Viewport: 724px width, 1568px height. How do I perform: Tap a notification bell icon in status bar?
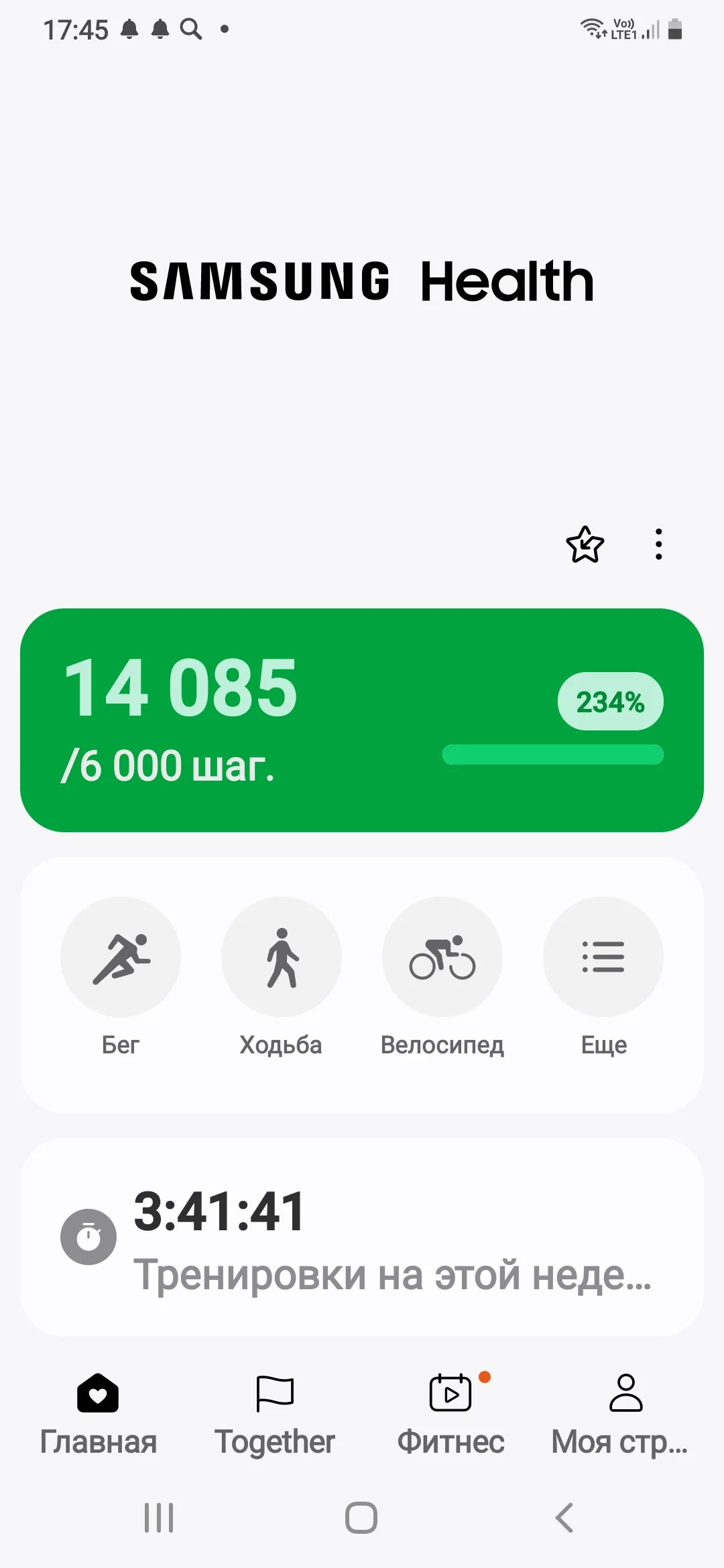tap(131, 29)
